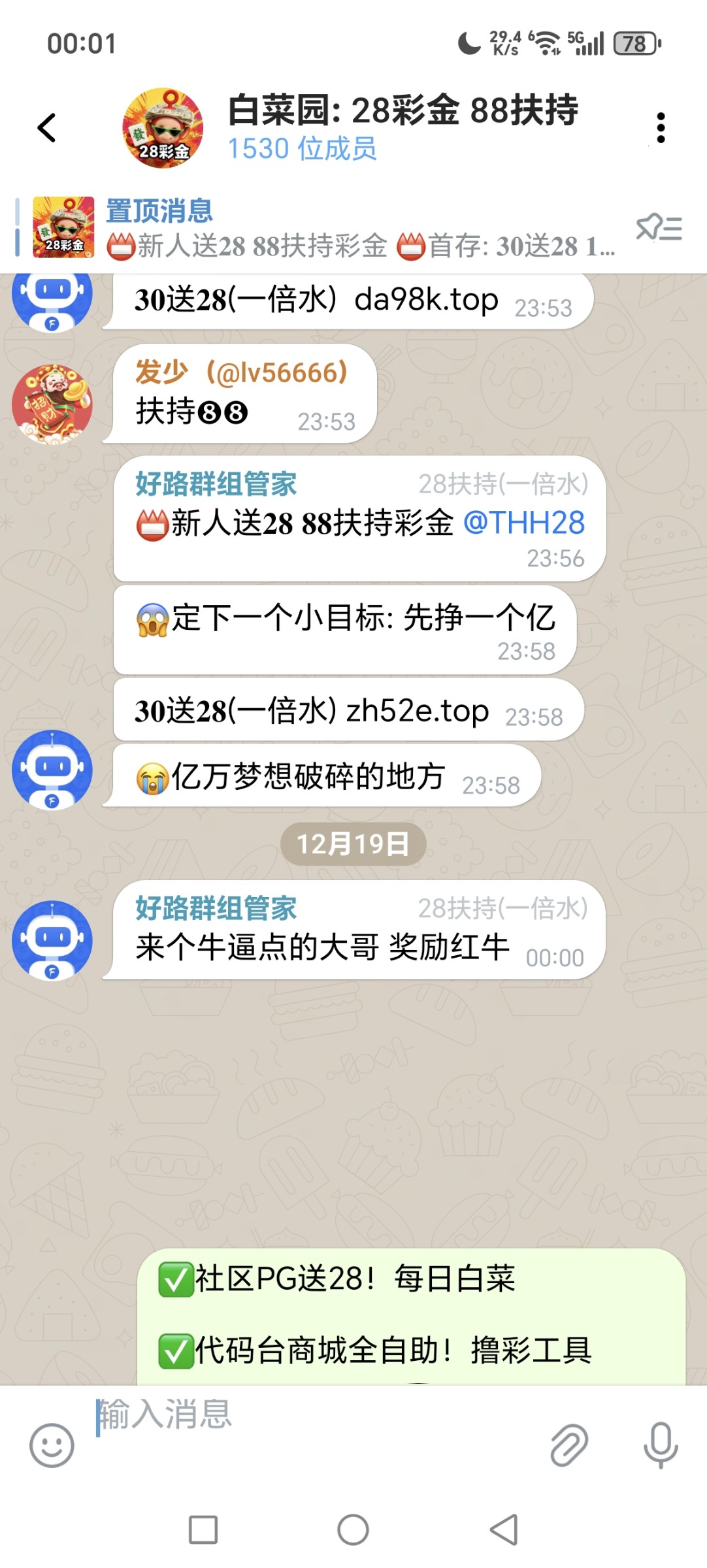Tap the 12月19日 date divider
707x1568 pixels.
click(352, 843)
